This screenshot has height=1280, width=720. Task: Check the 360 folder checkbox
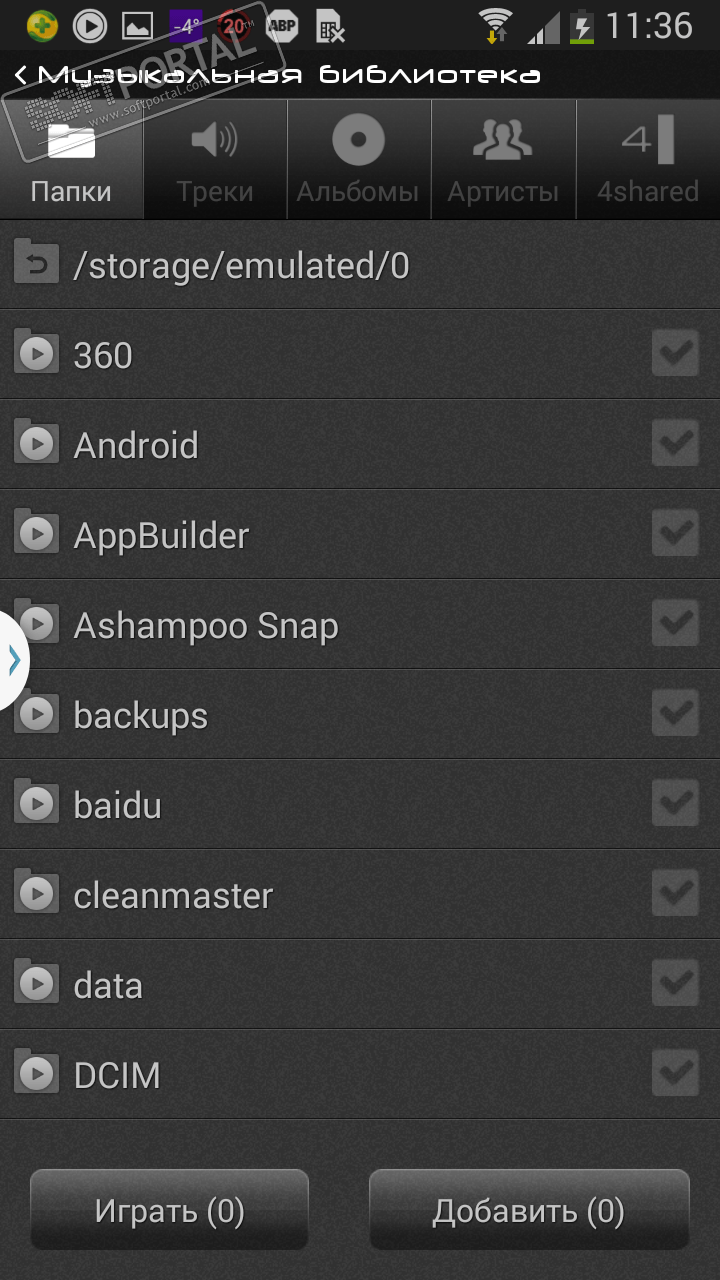point(675,353)
